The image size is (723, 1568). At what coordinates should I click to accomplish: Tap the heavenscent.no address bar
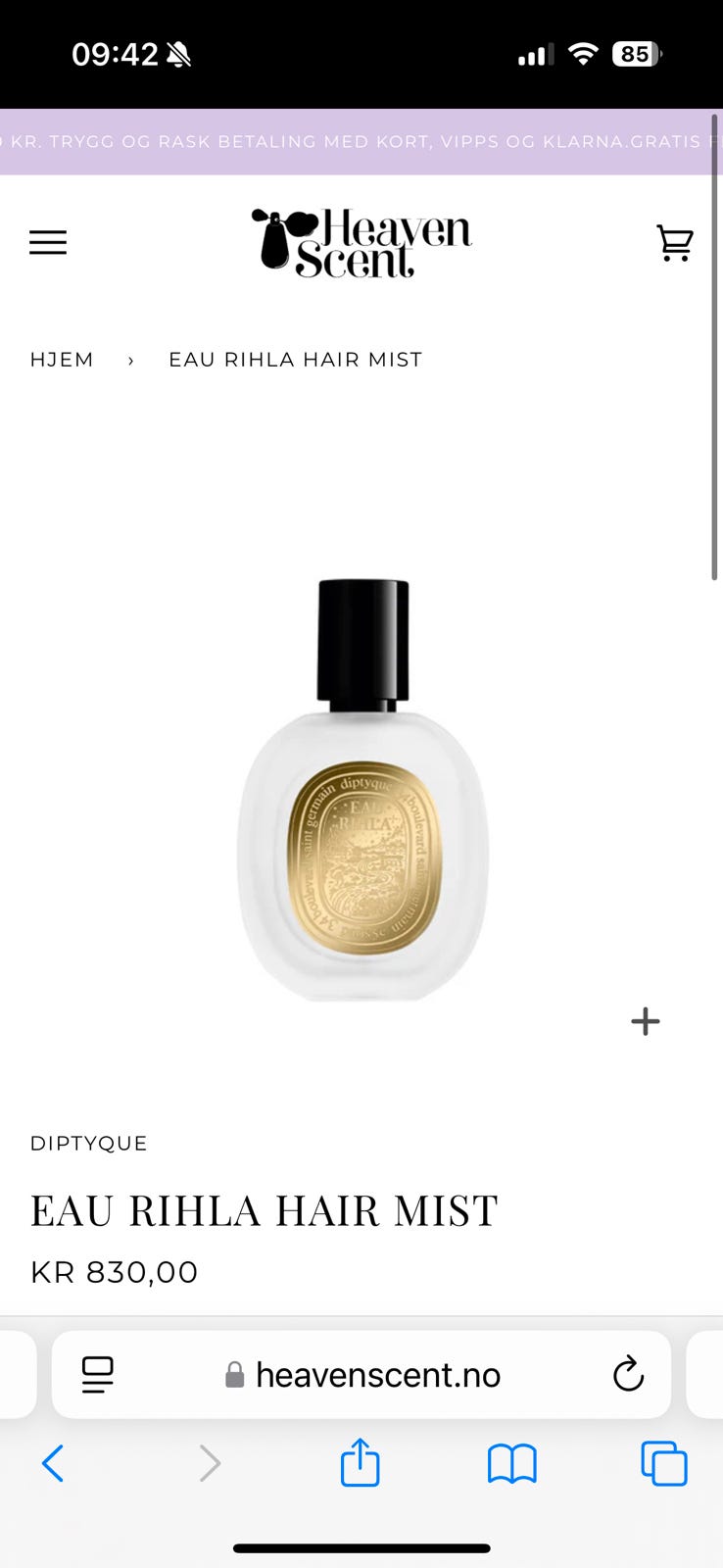click(377, 1375)
